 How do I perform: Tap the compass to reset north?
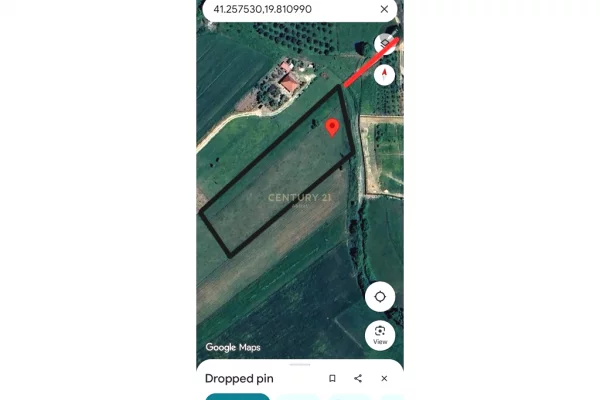[384, 75]
